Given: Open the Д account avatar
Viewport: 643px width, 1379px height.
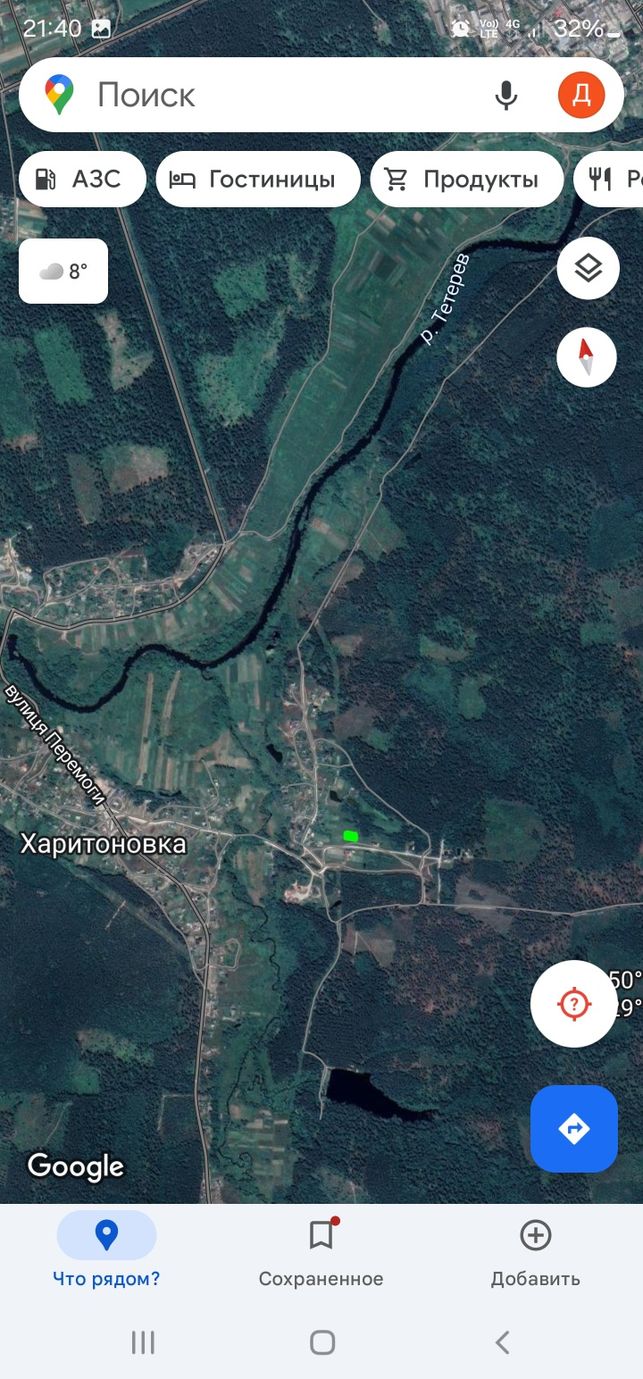Looking at the screenshot, I should coord(581,95).
